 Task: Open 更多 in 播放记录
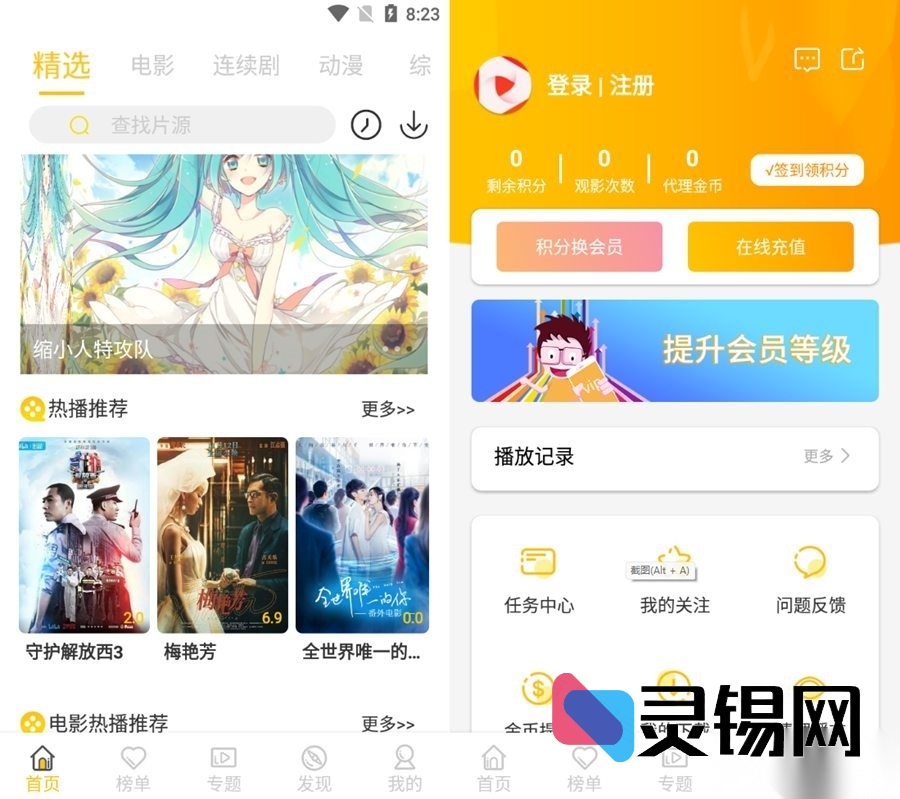pyautogui.click(x=826, y=456)
